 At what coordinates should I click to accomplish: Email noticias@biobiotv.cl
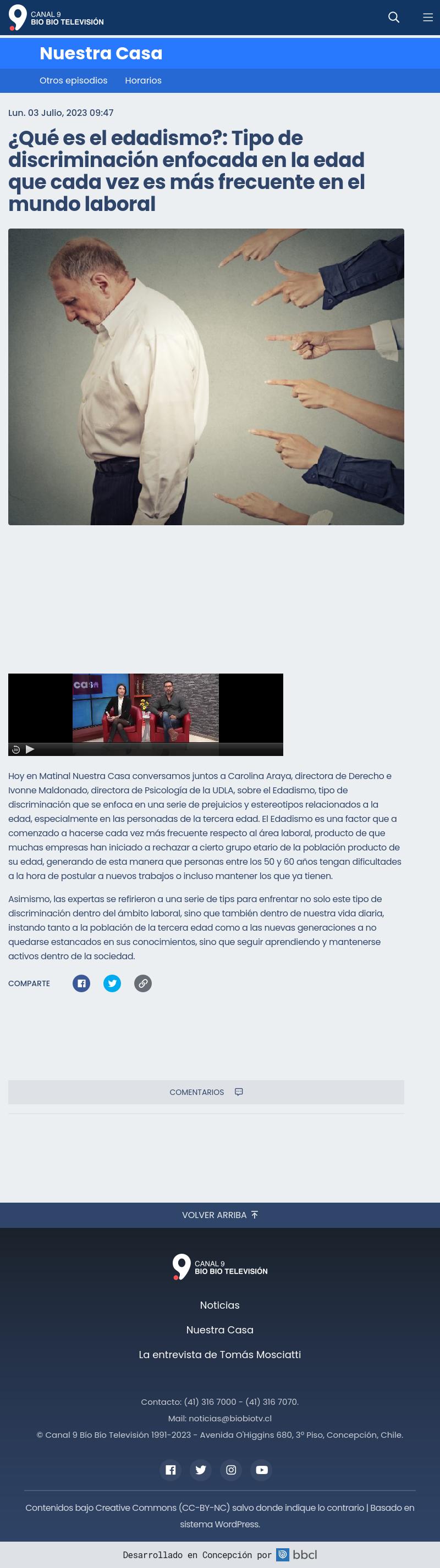[x=230, y=1418]
